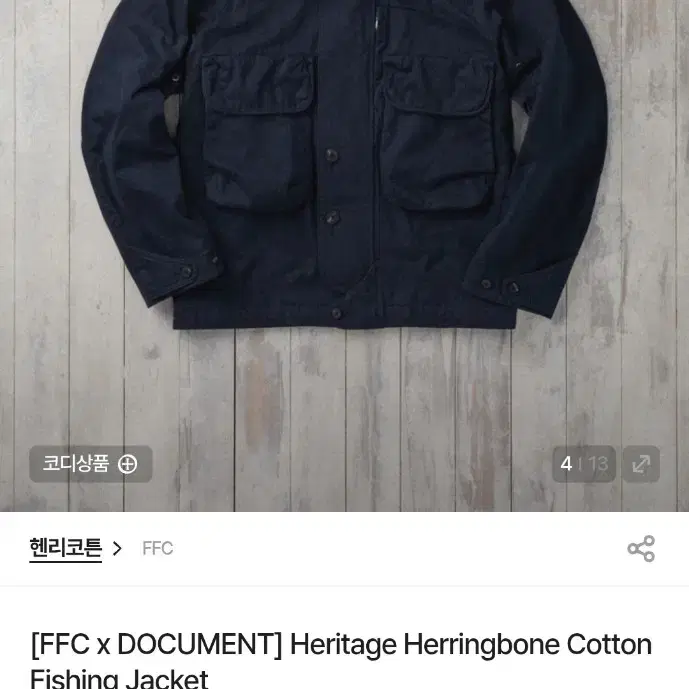Open the 헨리코튼 brand page link
The width and height of the screenshot is (689, 689).
click(x=65, y=548)
